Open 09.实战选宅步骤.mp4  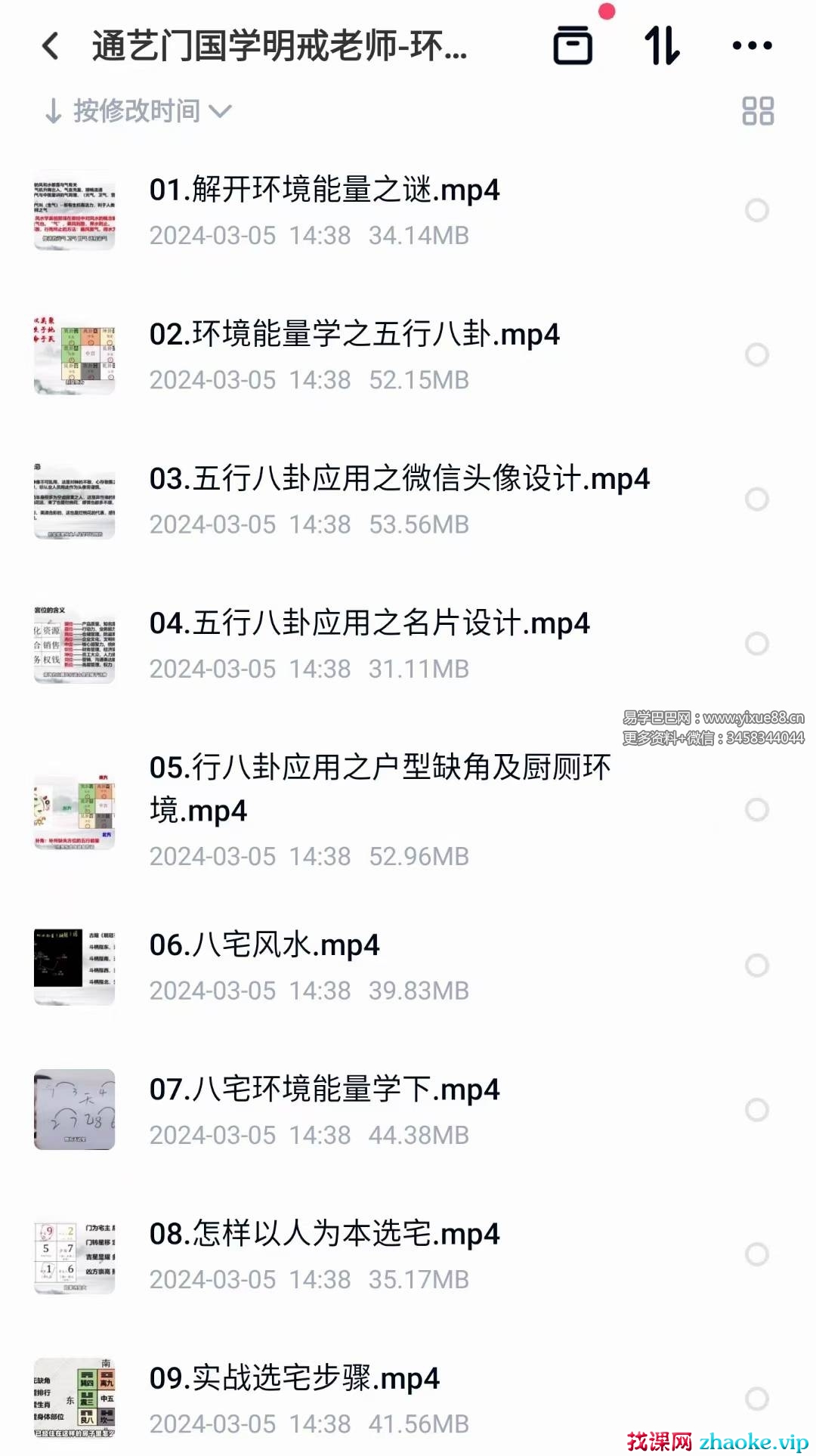(295, 1378)
